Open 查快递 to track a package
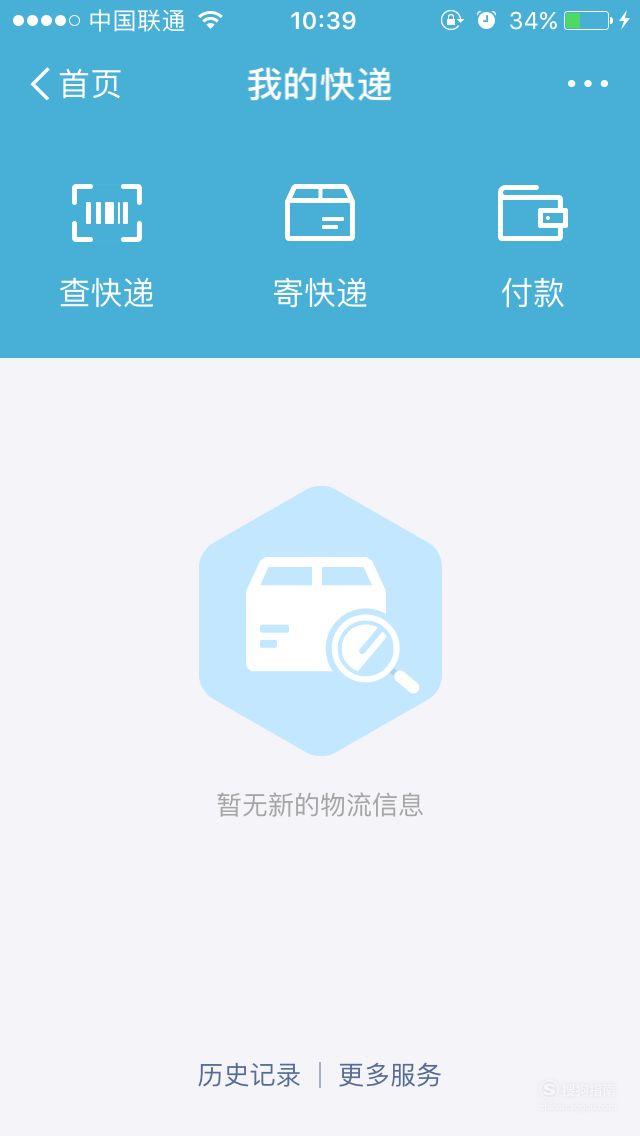This screenshot has height=1136, width=640. point(107,246)
